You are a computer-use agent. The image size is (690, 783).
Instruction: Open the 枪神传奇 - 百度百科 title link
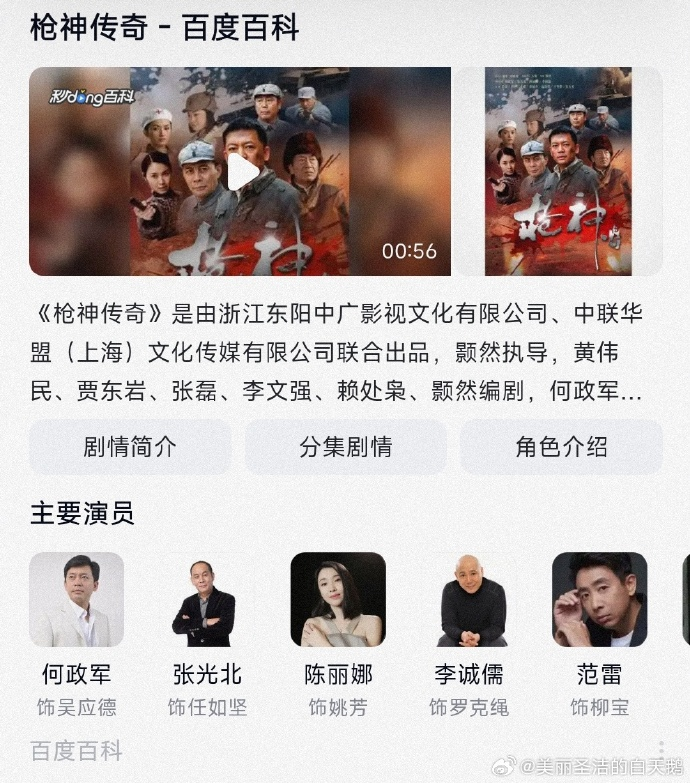(165, 27)
